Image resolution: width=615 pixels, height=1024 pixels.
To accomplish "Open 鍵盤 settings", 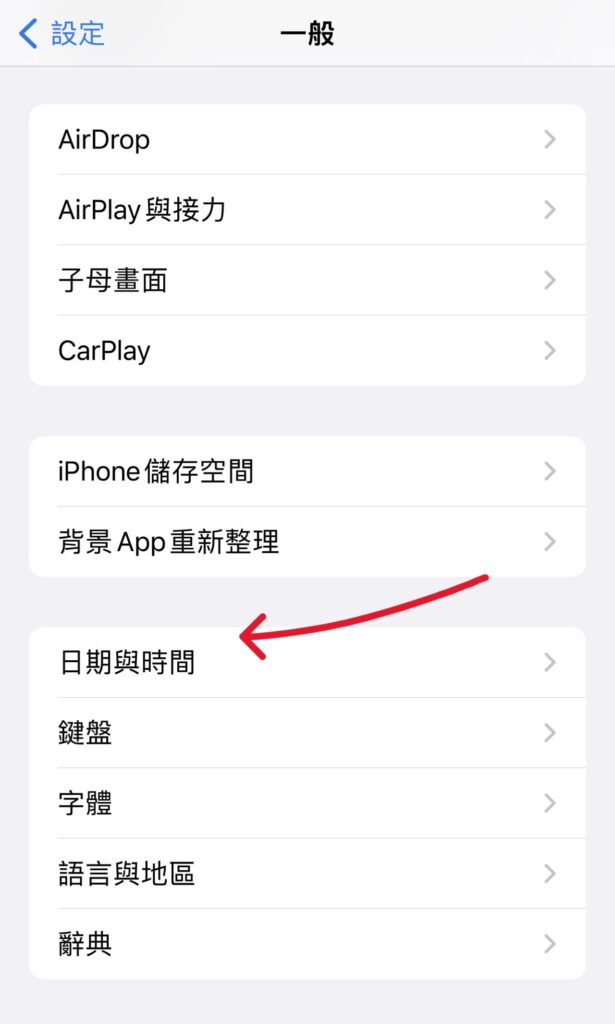I will pyautogui.click(x=307, y=733).
